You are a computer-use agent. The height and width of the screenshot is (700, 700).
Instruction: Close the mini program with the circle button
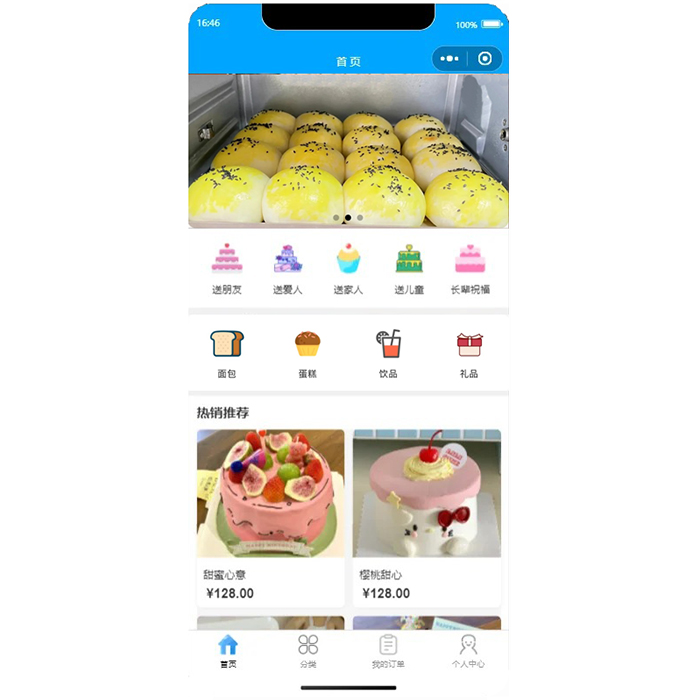pyautogui.click(x=485, y=59)
